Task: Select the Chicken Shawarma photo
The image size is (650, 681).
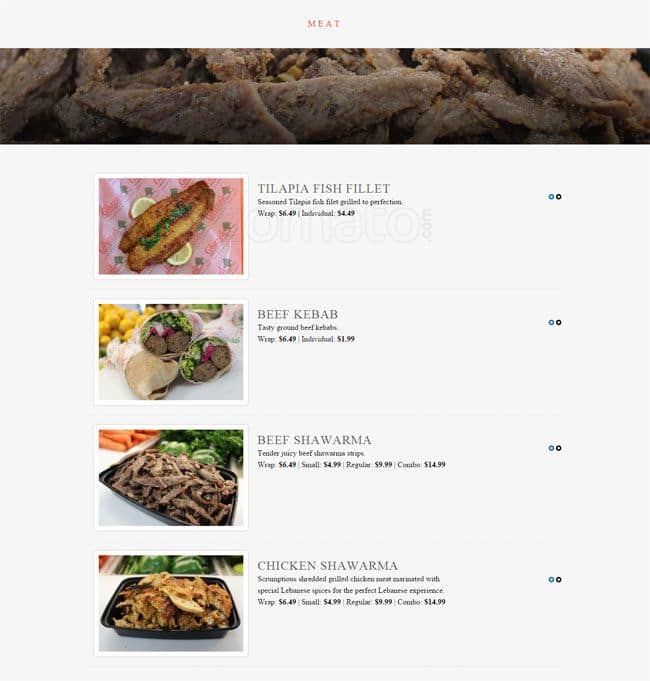Action: pos(170,603)
